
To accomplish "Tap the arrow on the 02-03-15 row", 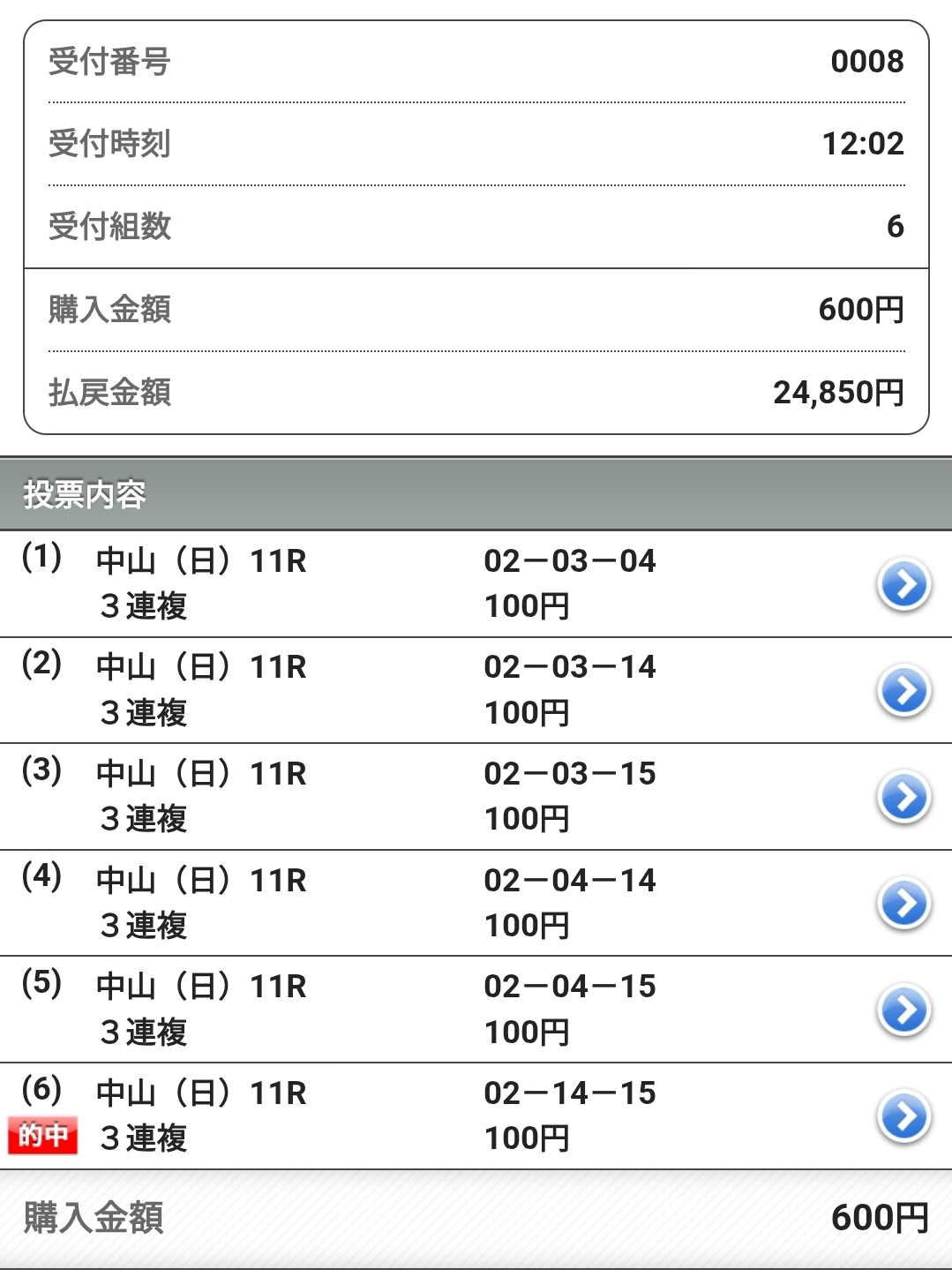I will 904,798.
